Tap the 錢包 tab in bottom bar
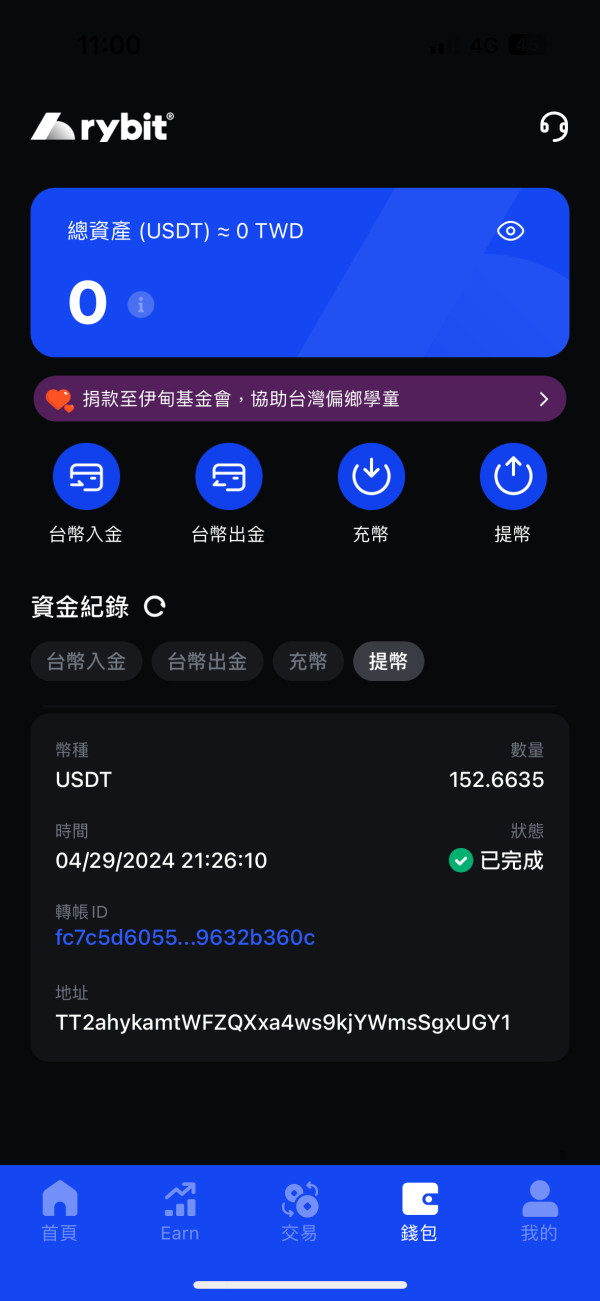 [419, 1210]
